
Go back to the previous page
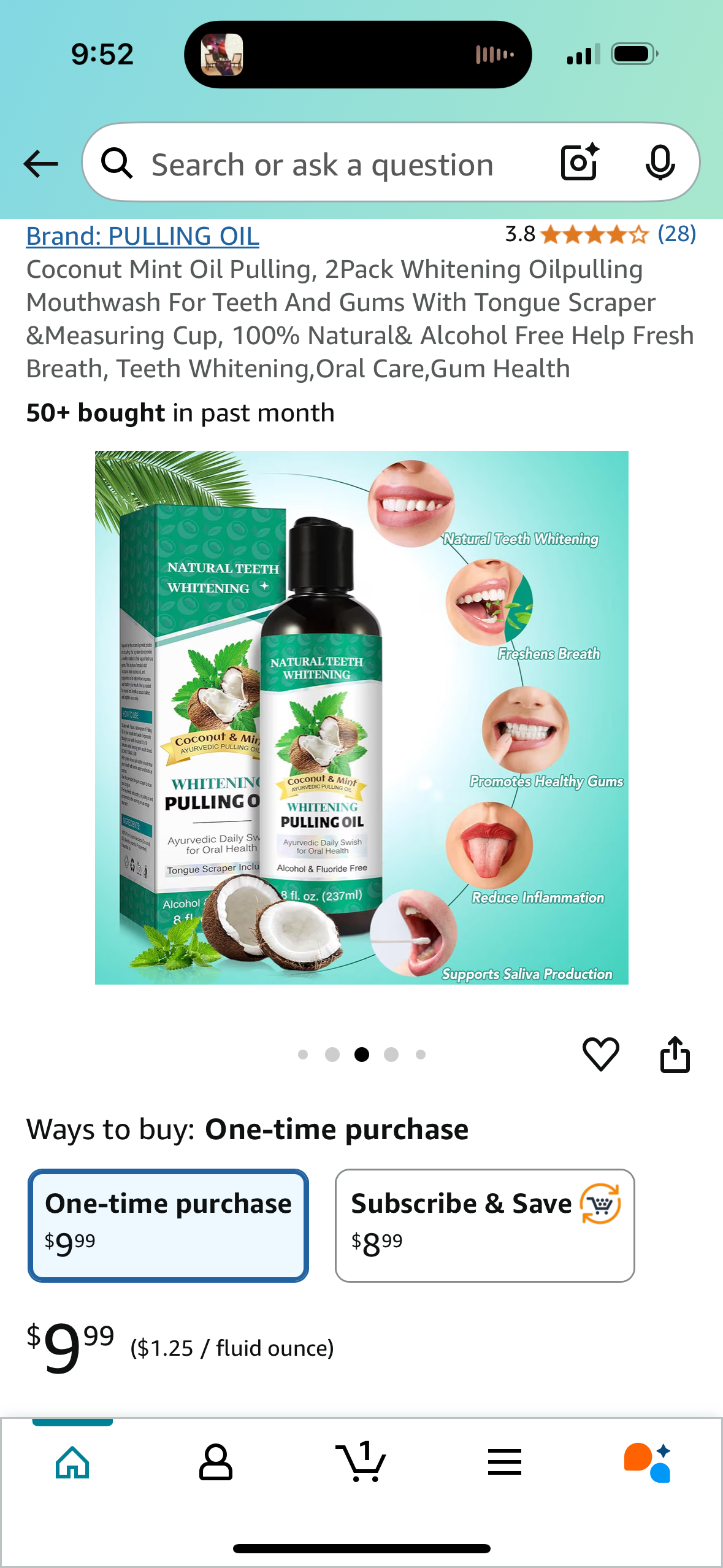(40, 164)
